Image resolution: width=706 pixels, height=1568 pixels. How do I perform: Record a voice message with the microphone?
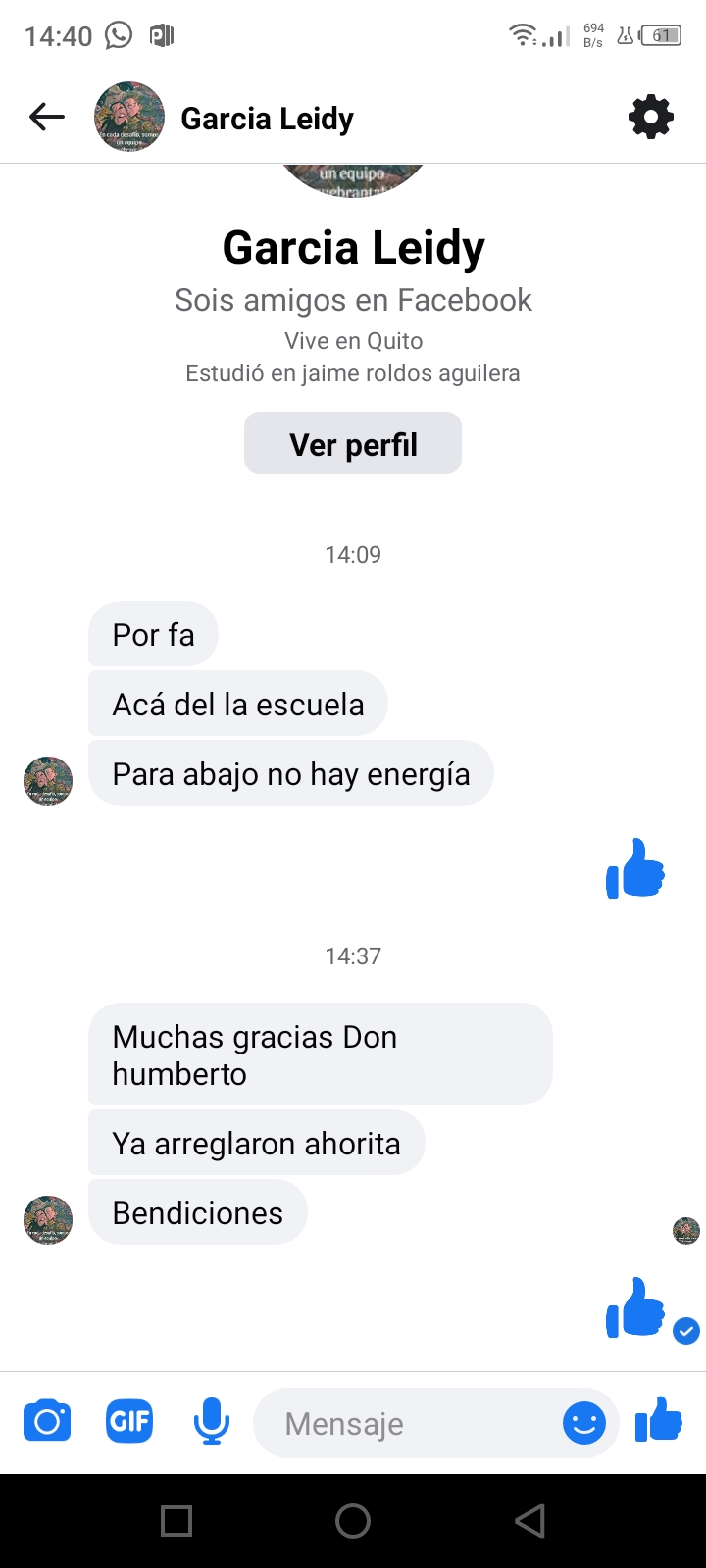coord(212,1421)
